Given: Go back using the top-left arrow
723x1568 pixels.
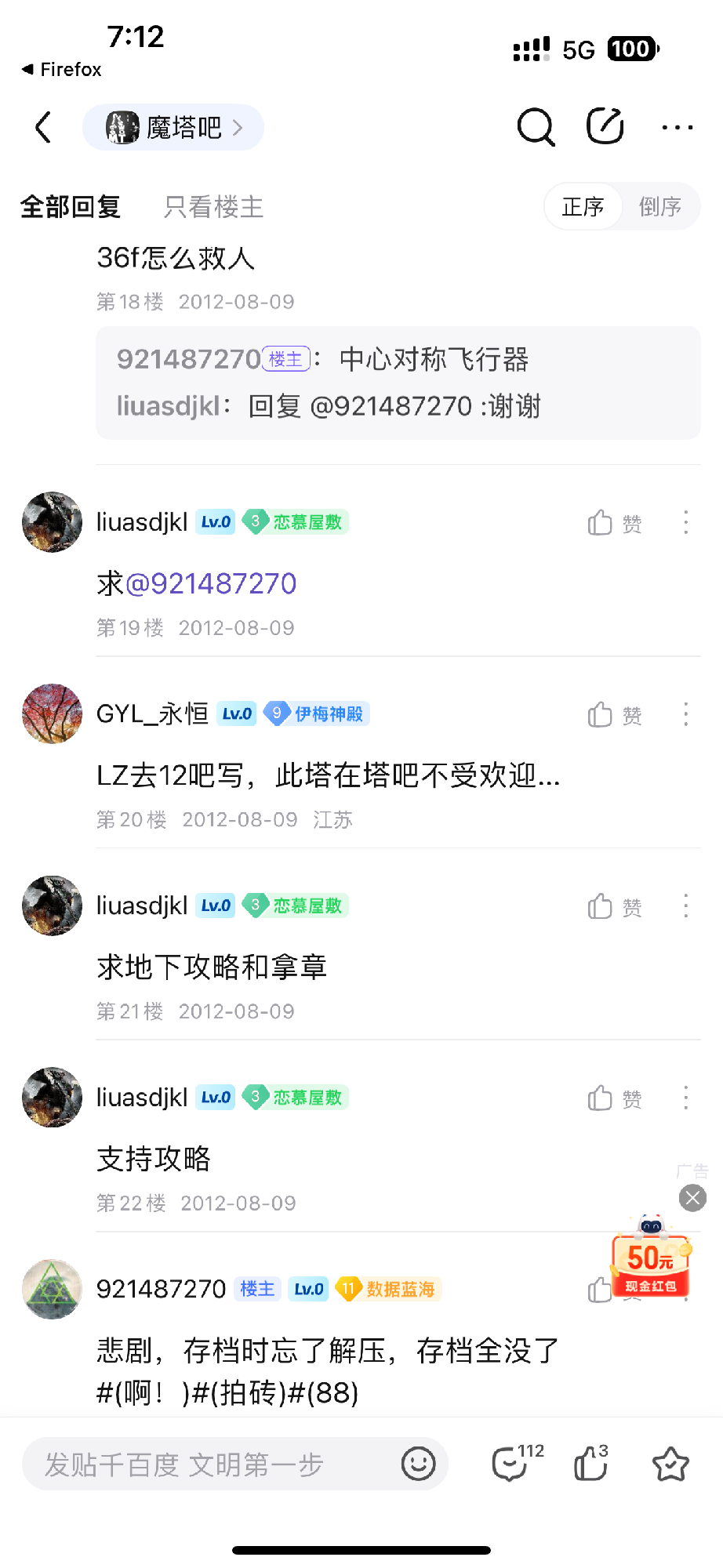Looking at the screenshot, I should click(44, 127).
